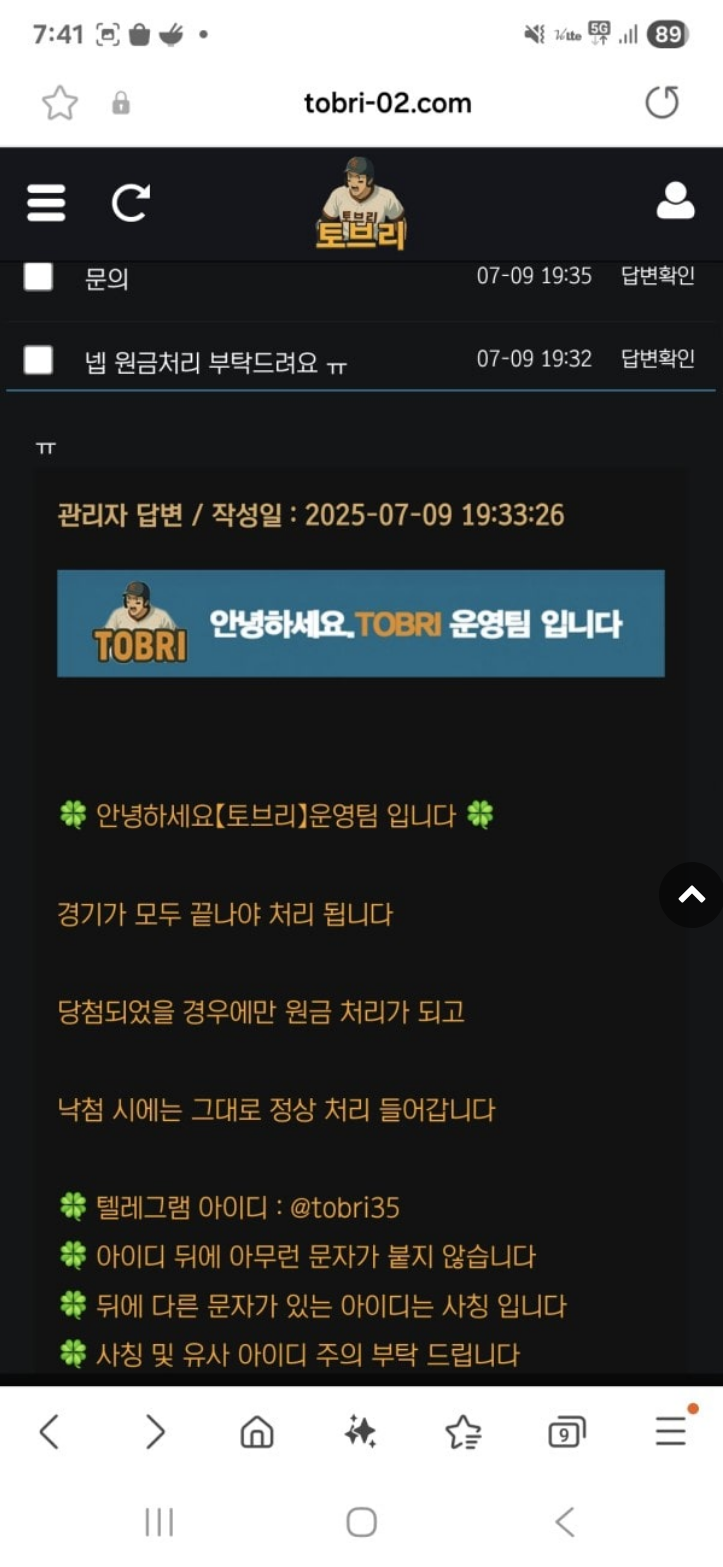
Task: Open the browser home page
Action: 257,1433
